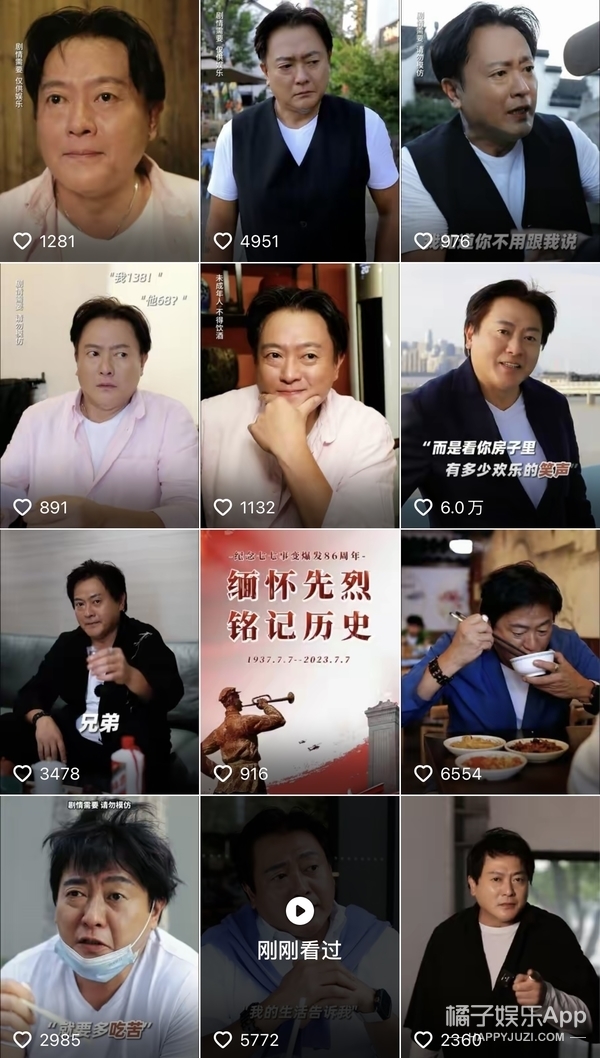Open the 缅怀先烈 铭记历史 post
The height and width of the screenshot is (1058, 600).
(300, 660)
